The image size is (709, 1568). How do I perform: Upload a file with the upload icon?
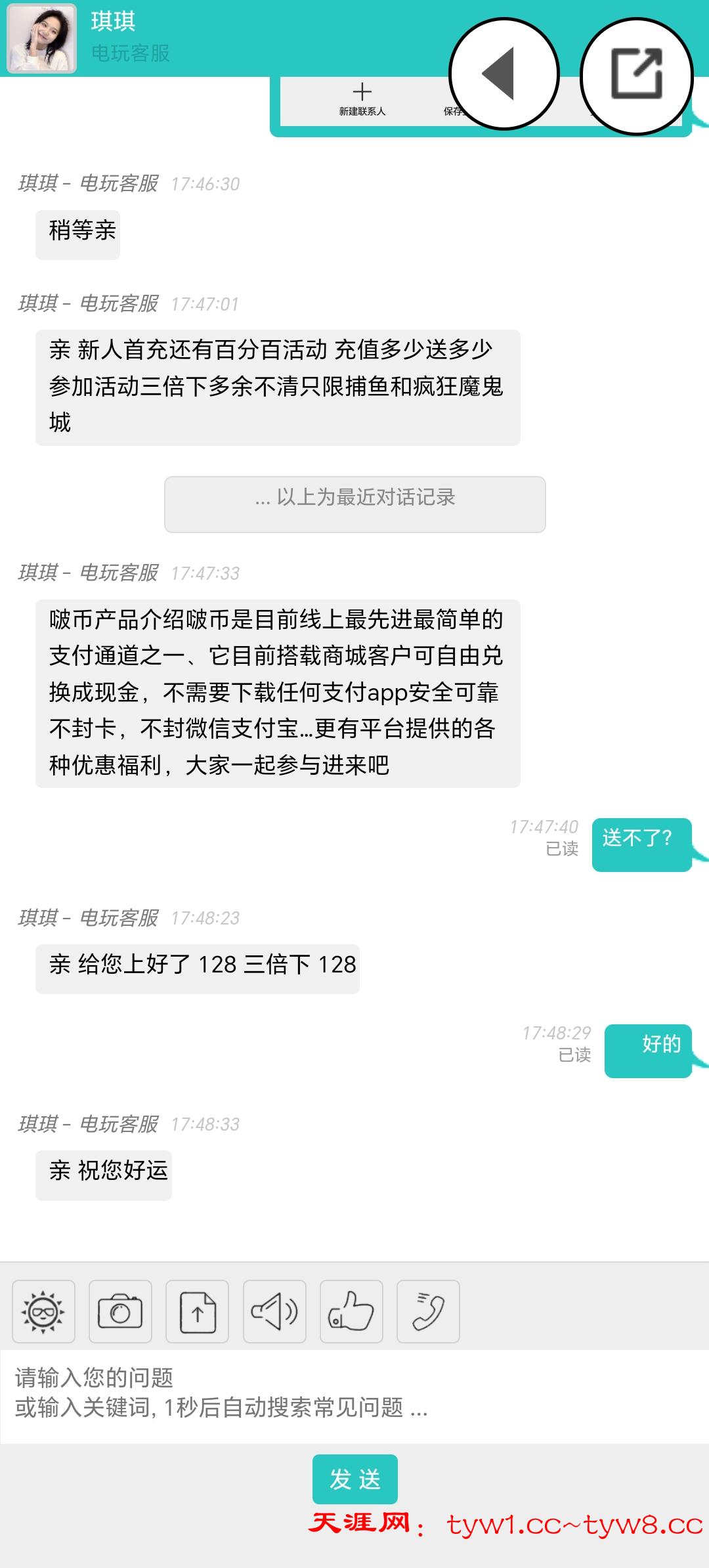[x=197, y=1311]
